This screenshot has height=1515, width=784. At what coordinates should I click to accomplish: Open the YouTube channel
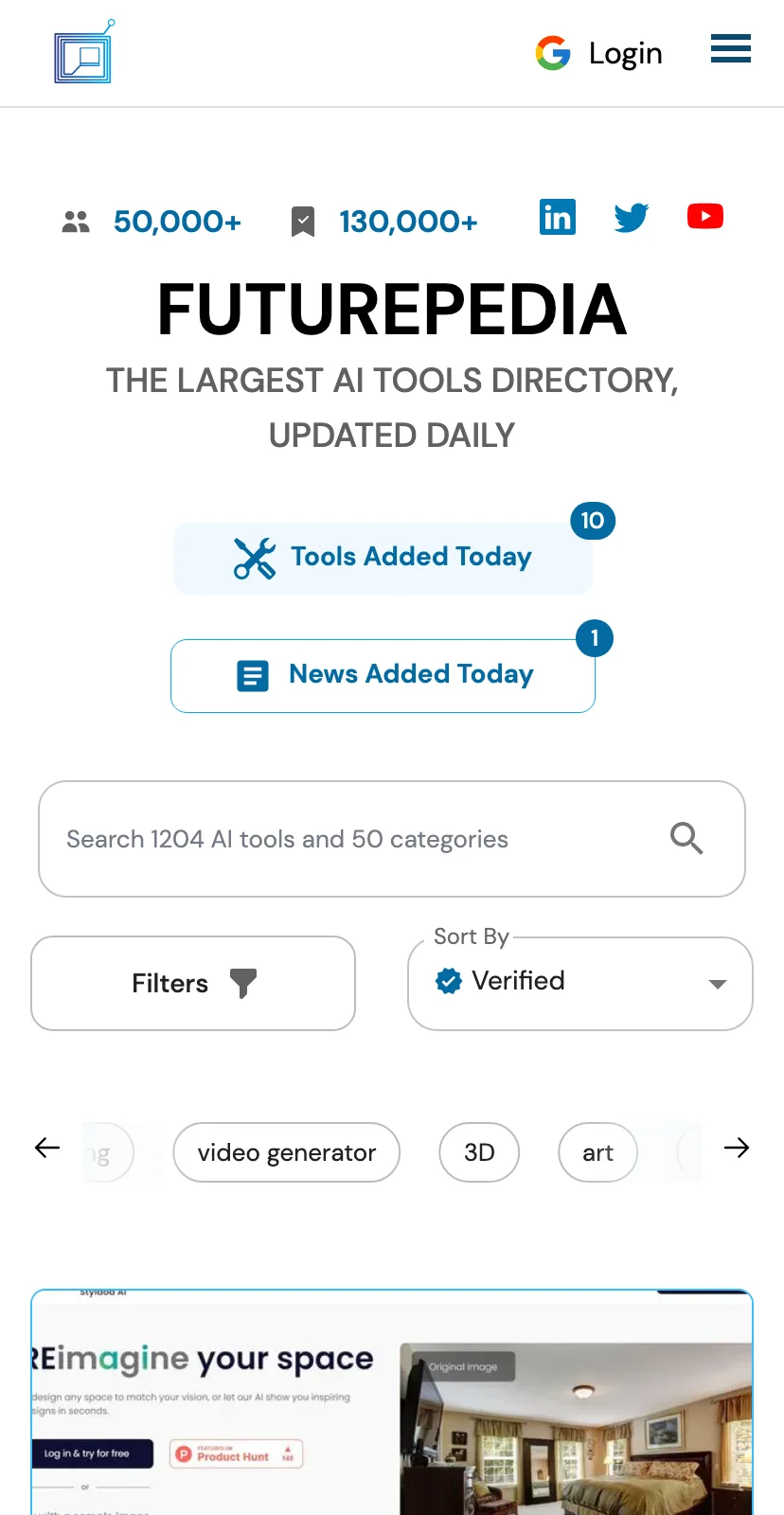pyautogui.click(x=705, y=217)
